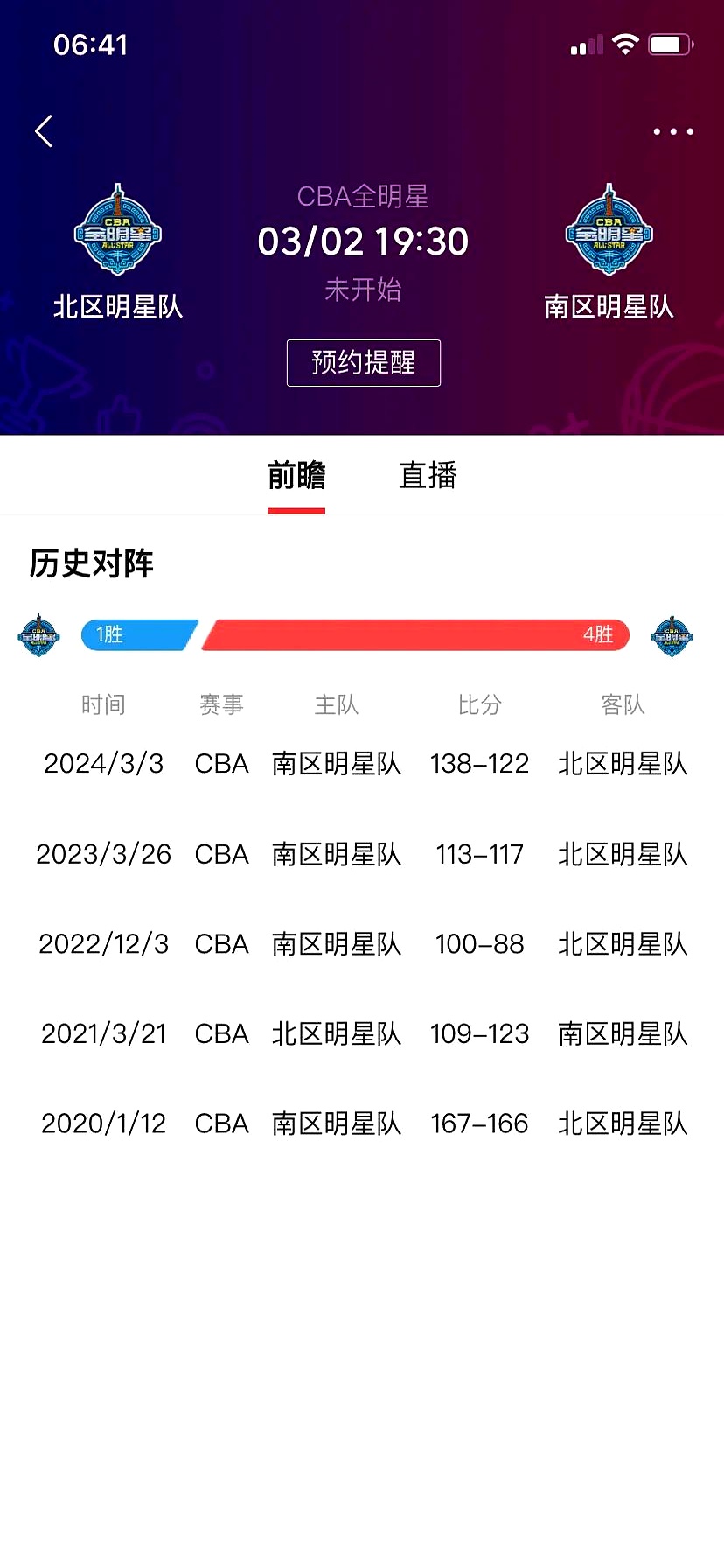724x1568 pixels.
Task: Open match details for 2024/3/3 game
Action: click(x=362, y=763)
